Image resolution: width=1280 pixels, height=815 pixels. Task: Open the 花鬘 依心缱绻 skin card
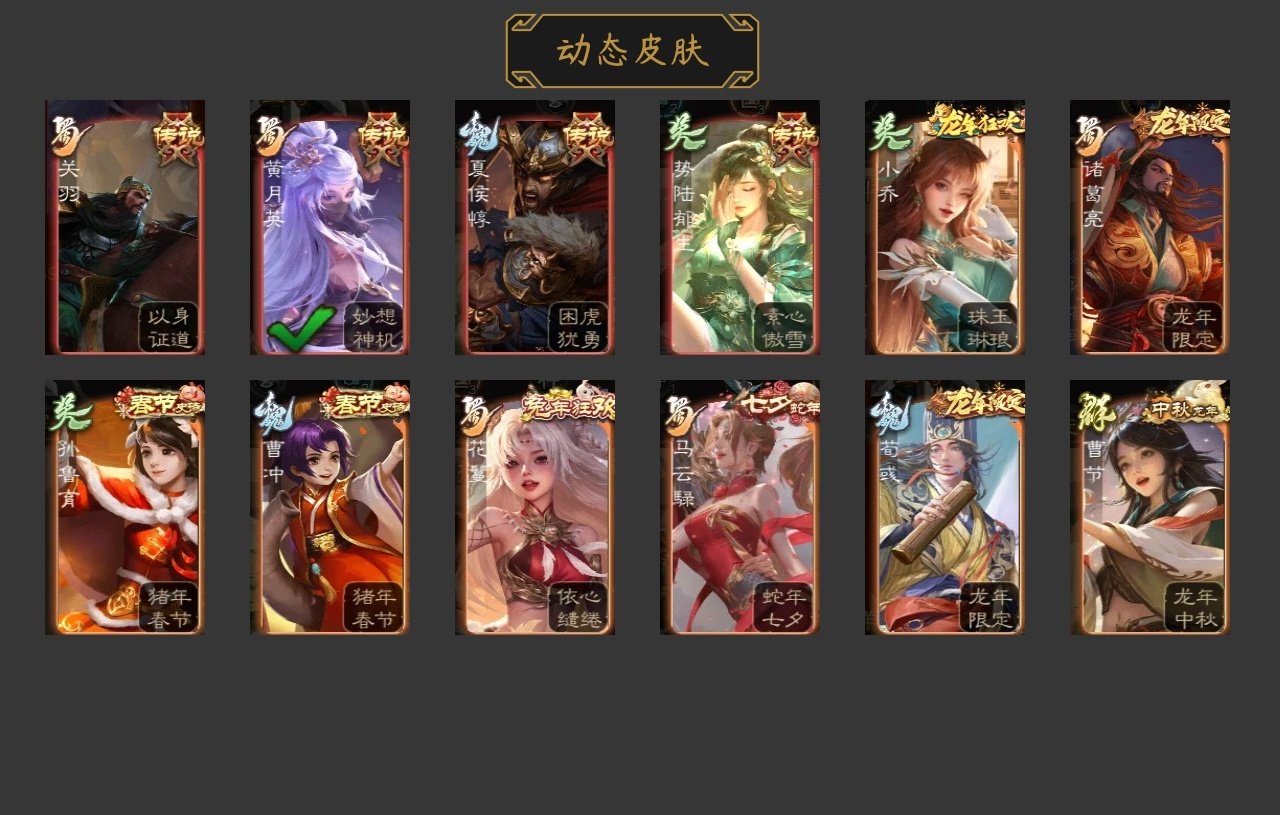(x=535, y=508)
